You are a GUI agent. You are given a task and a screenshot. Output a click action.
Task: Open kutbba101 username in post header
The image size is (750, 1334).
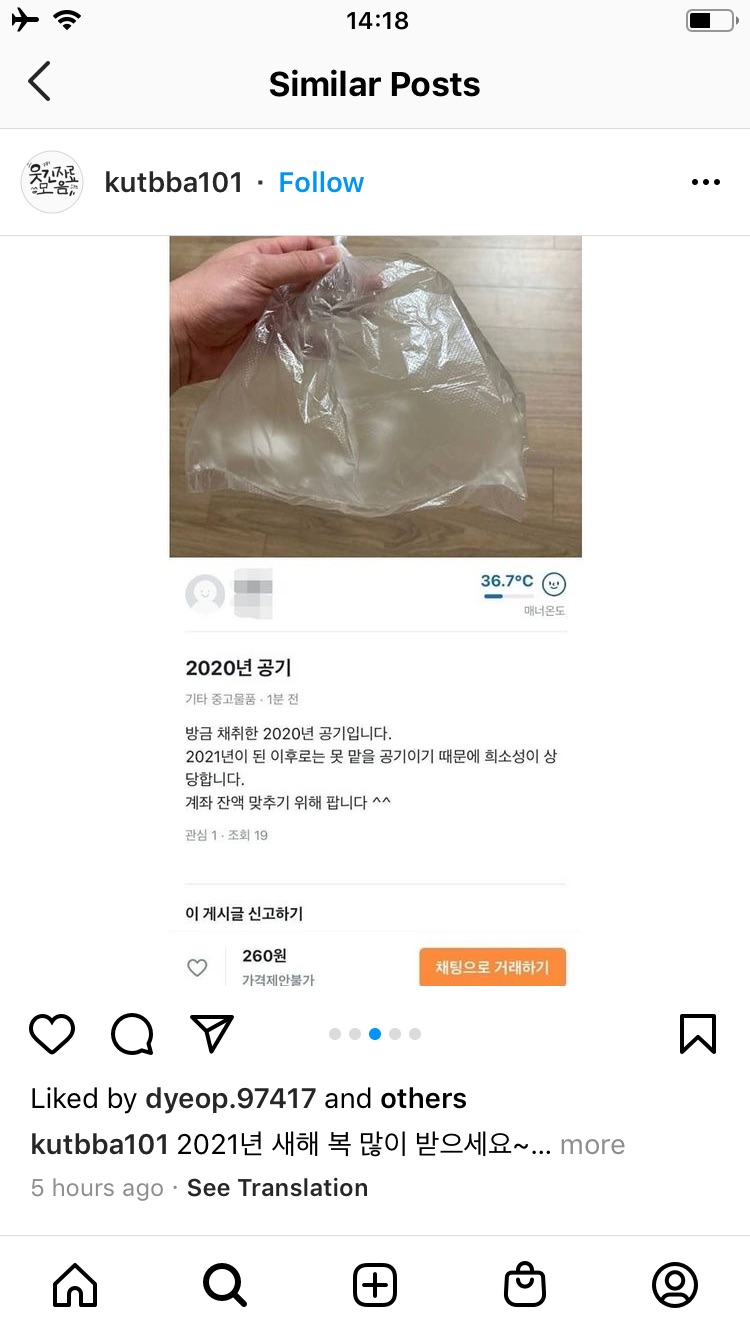tap(173, 182)
